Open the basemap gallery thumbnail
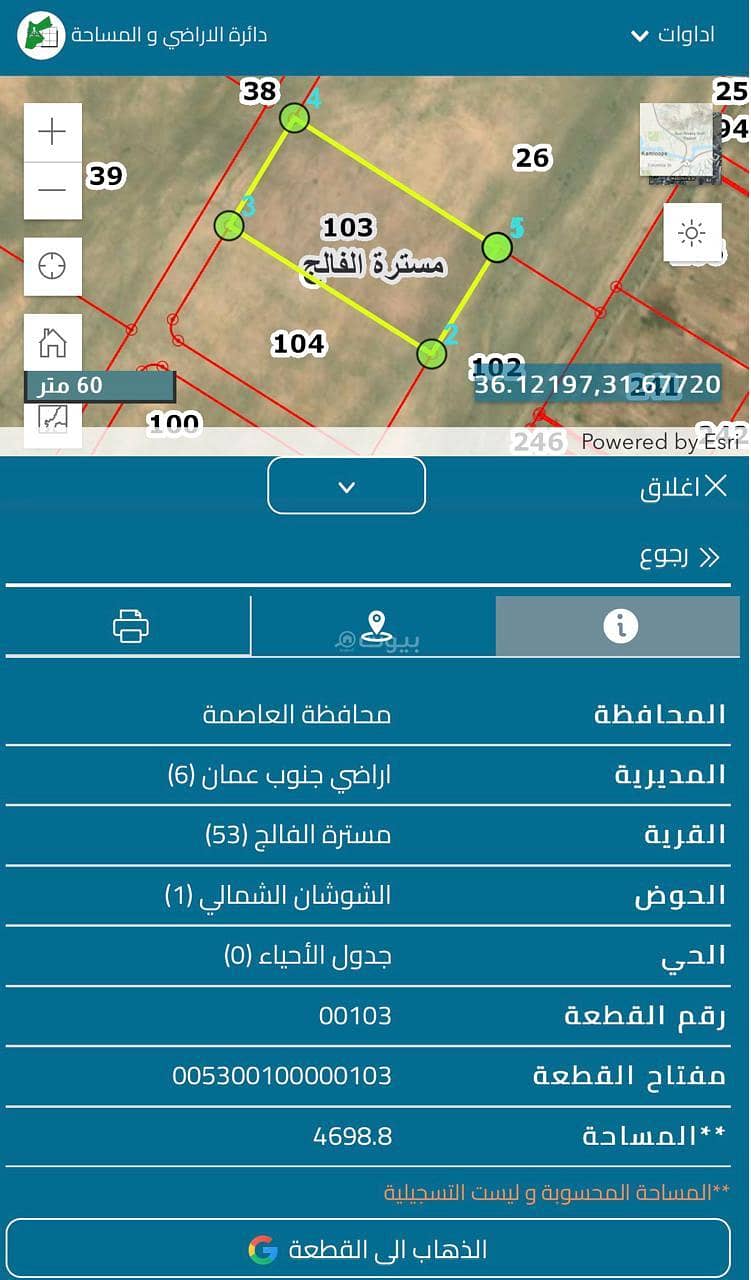This screenshot has height=1280, width=751. pyautogui.click(x=680, y=144)
